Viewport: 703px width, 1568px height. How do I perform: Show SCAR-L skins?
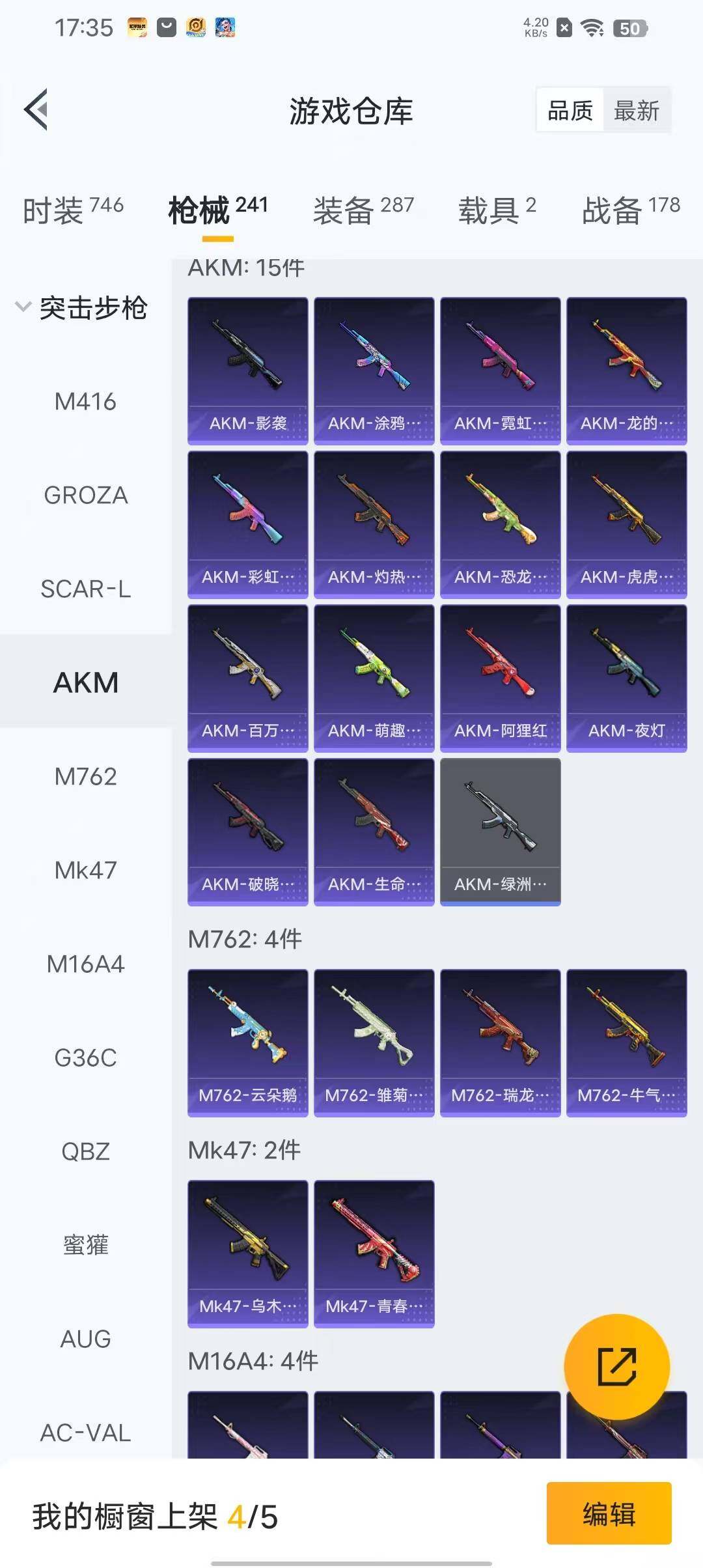pyautogui.click(x=85, y=589)
